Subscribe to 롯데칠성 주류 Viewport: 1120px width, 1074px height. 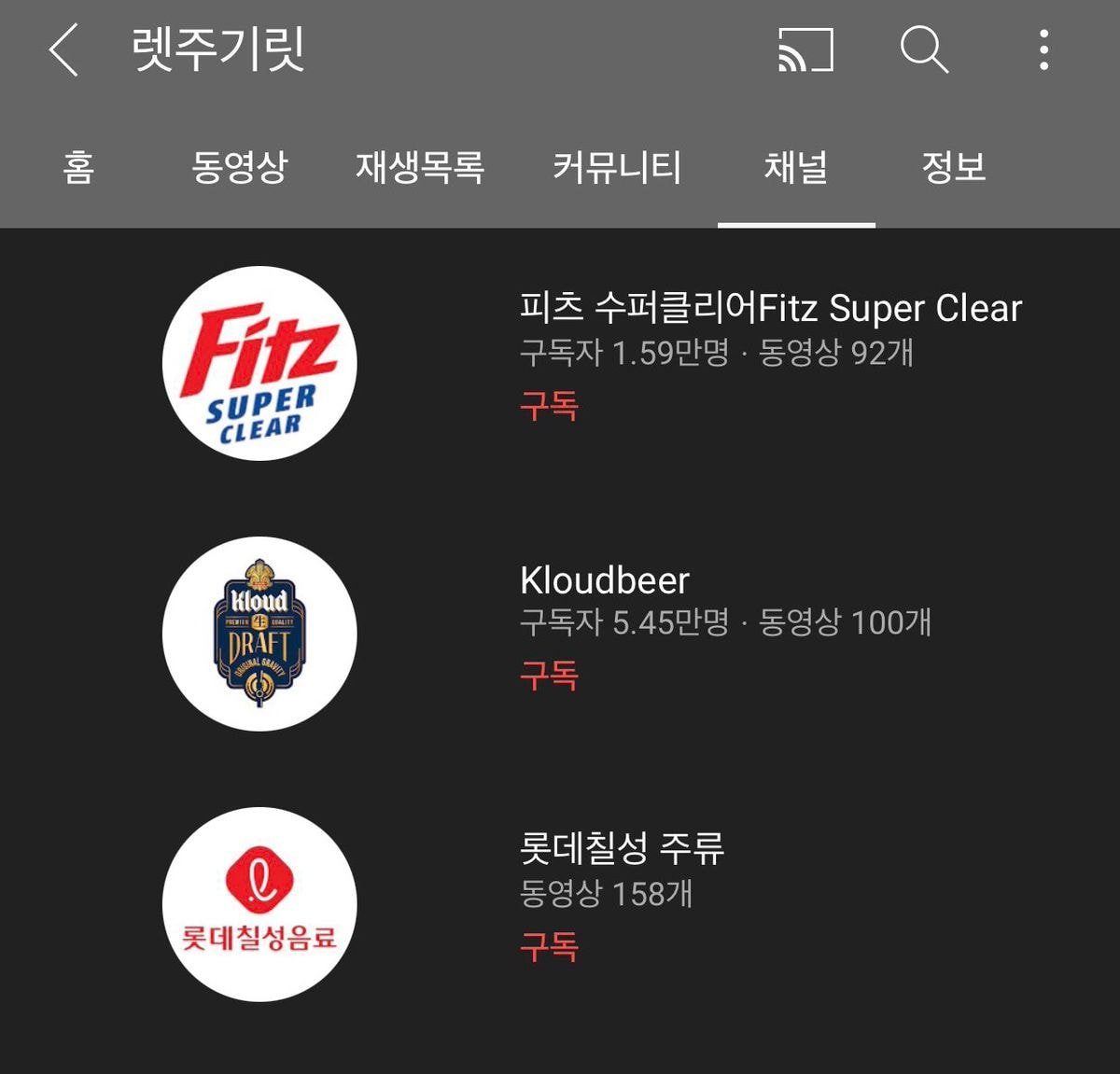click(x=549, y=947)
